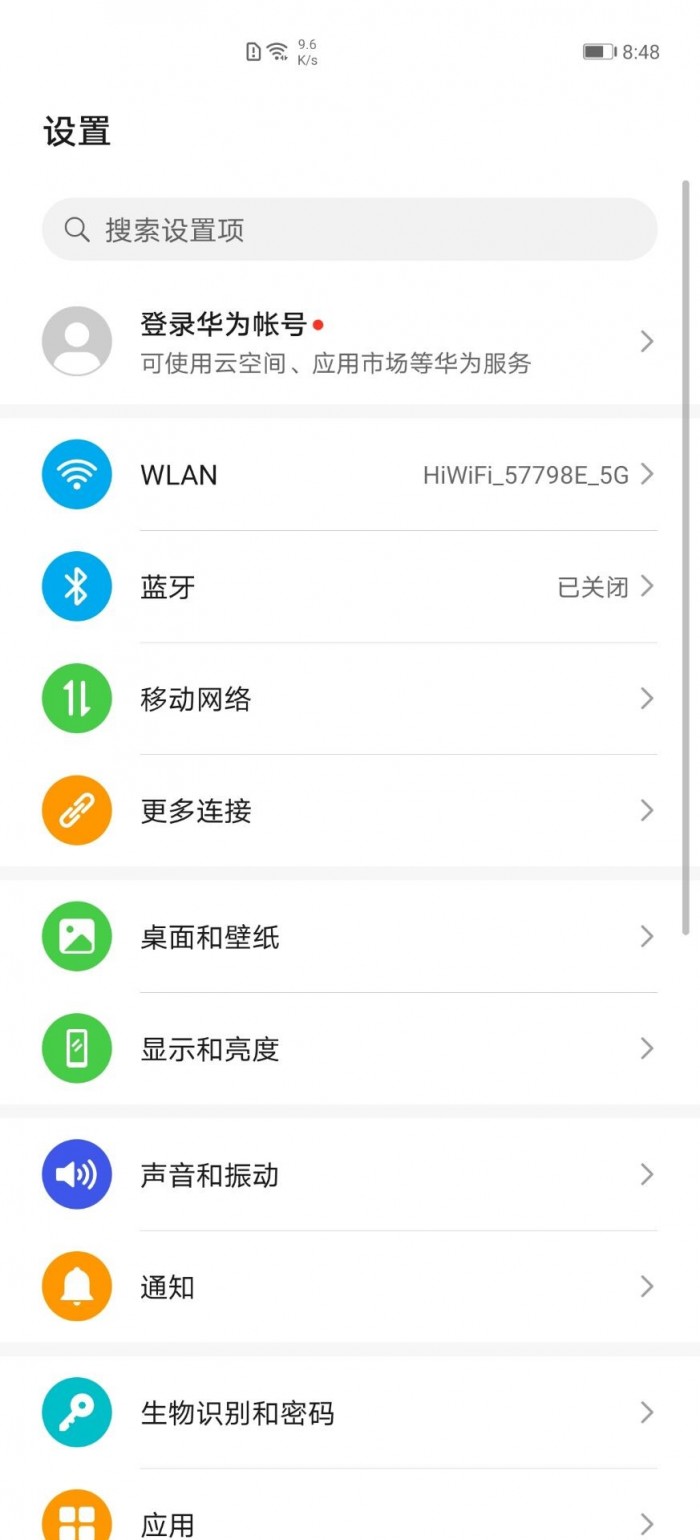Screen dimensions: 700x1540
Task: Go to 应用 settings
Action: 350,1520
